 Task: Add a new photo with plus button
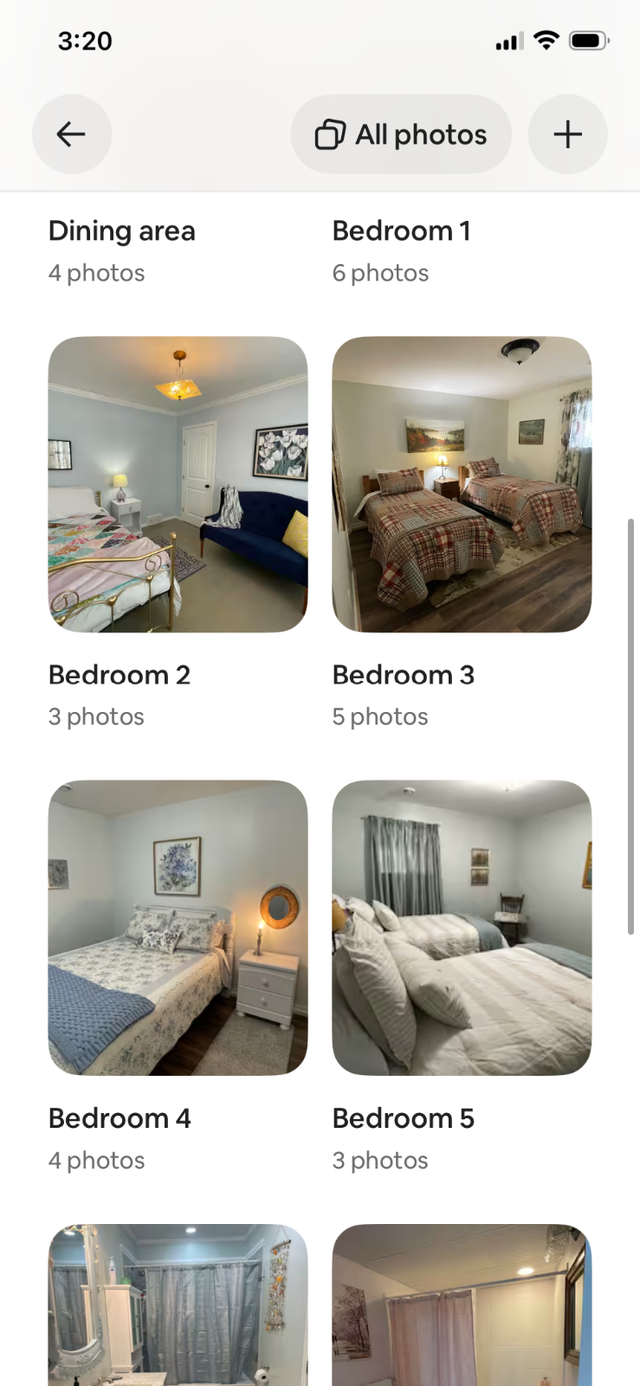(567, 134)
